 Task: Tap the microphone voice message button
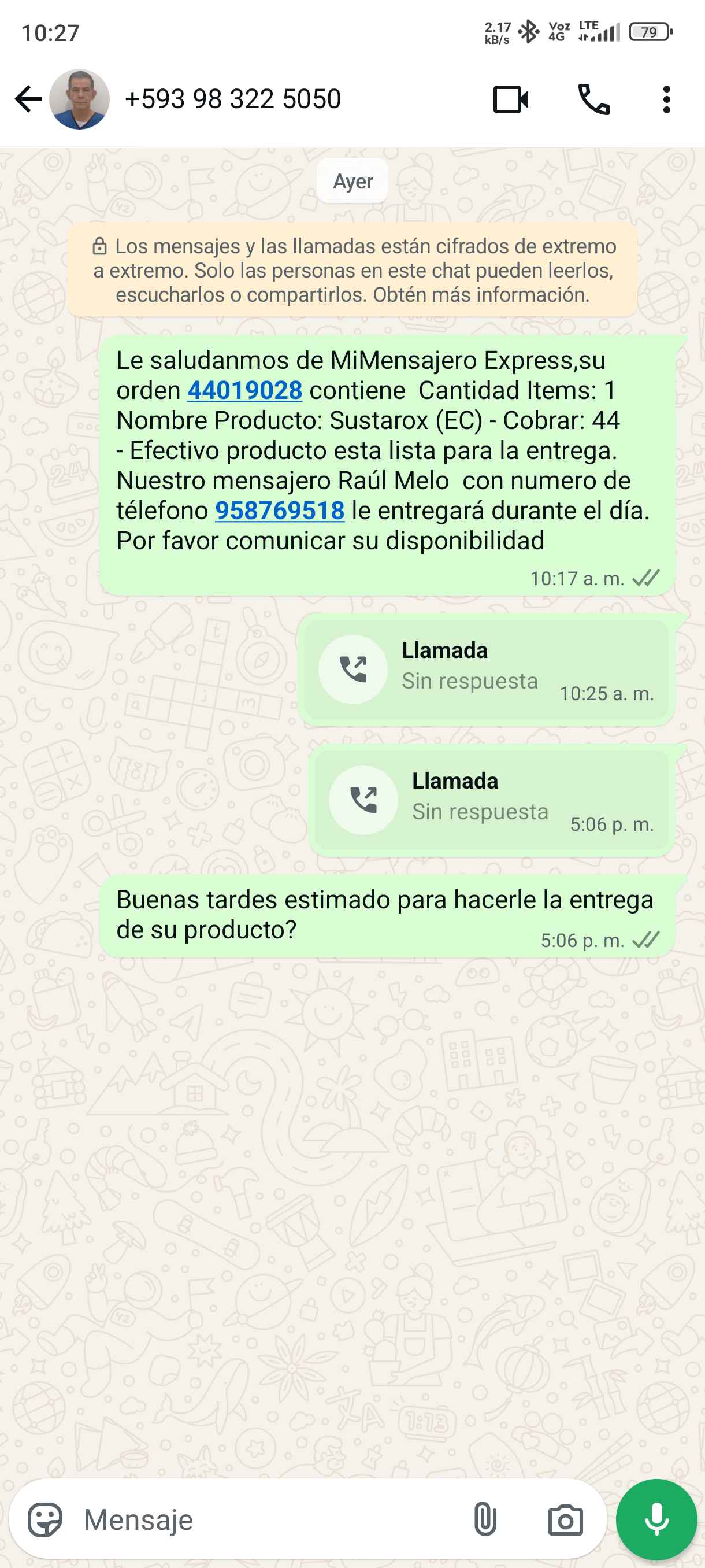pos(656,1519)
